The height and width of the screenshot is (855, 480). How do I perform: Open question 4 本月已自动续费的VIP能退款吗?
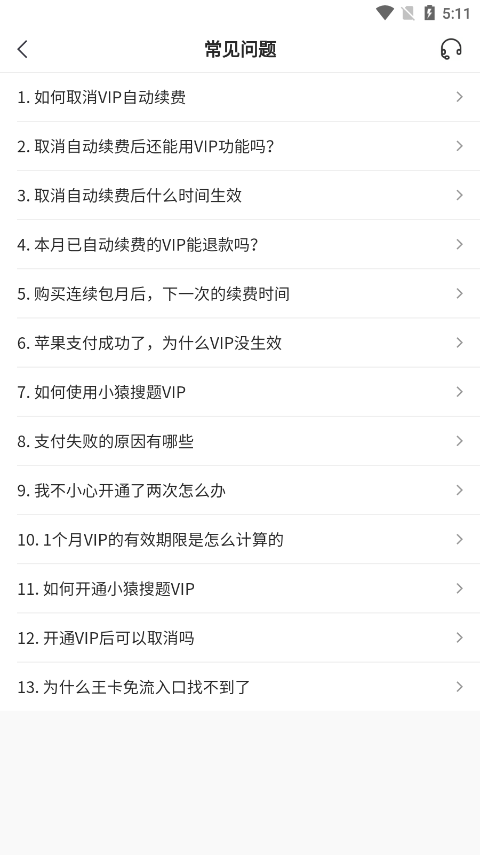pyautogui.click(x=240, y=244)
